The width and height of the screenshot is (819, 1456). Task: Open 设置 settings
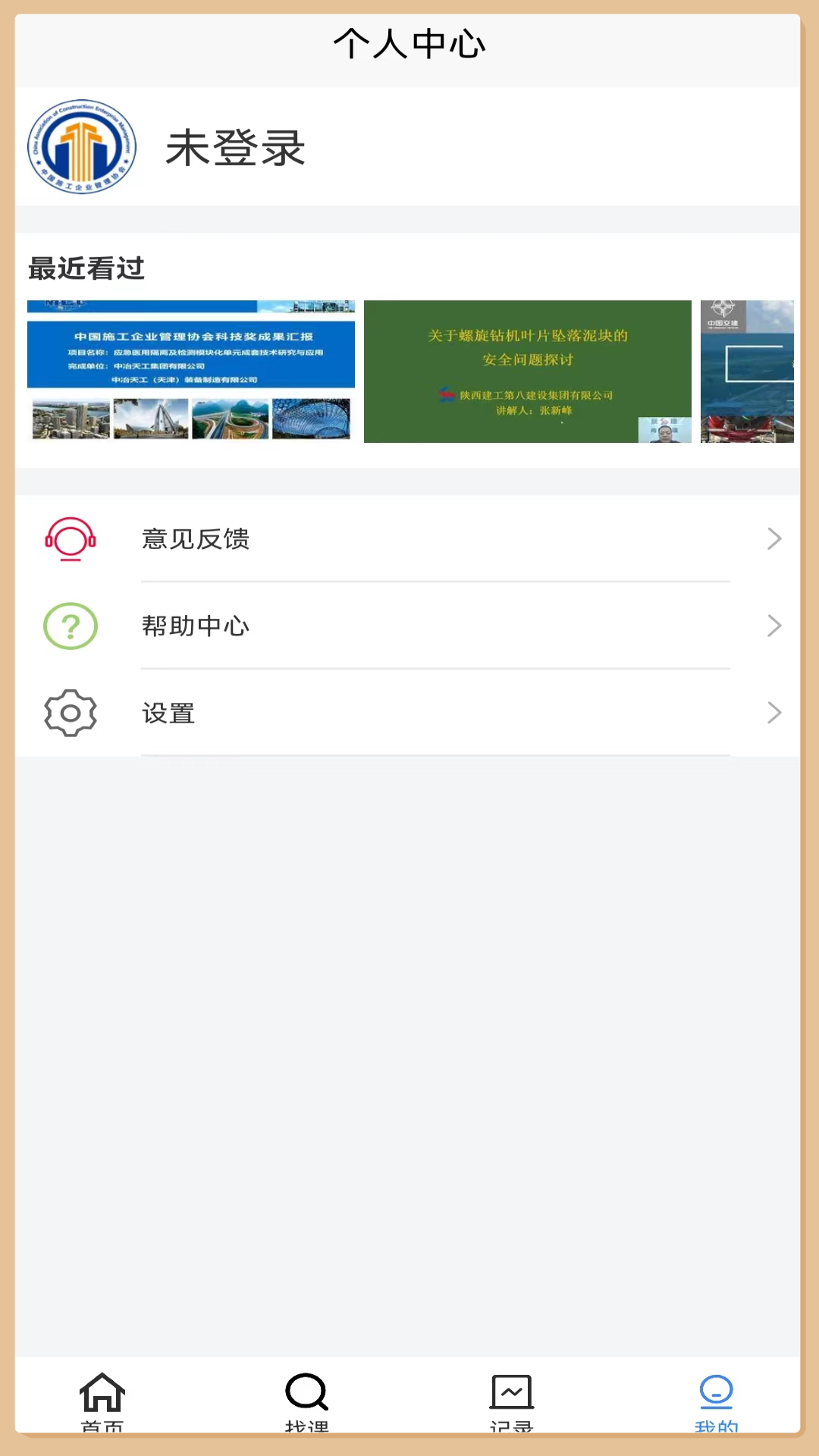point(409,714)
